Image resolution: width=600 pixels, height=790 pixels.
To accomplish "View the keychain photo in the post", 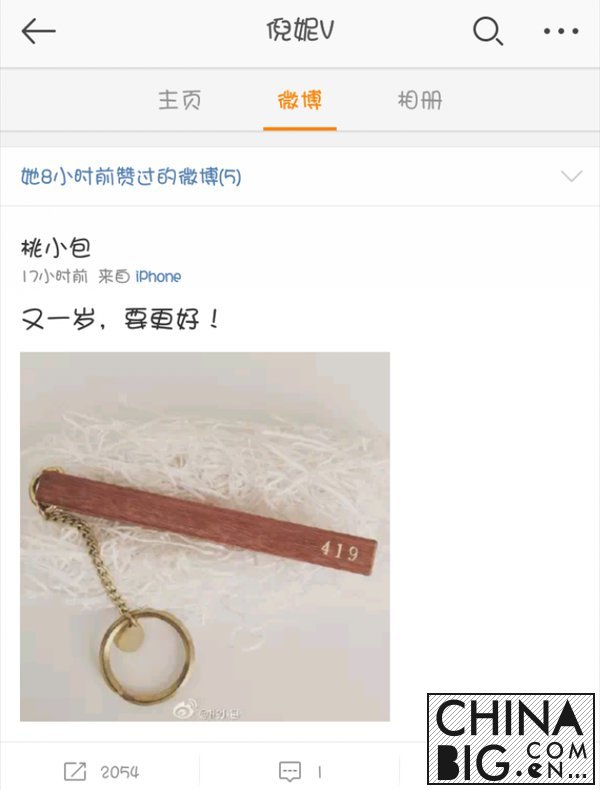I will [205, 536].
